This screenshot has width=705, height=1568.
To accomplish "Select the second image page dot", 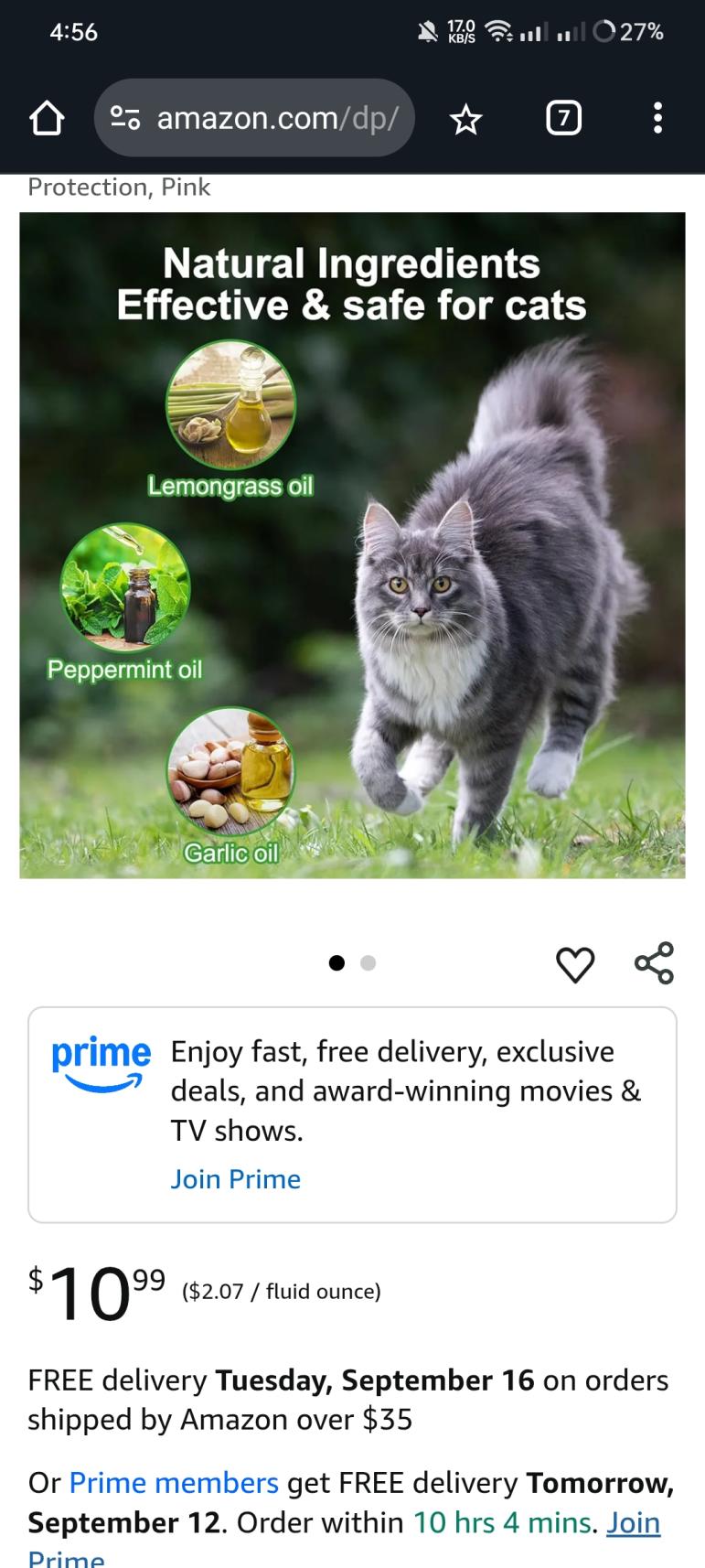I will point(369,963).
